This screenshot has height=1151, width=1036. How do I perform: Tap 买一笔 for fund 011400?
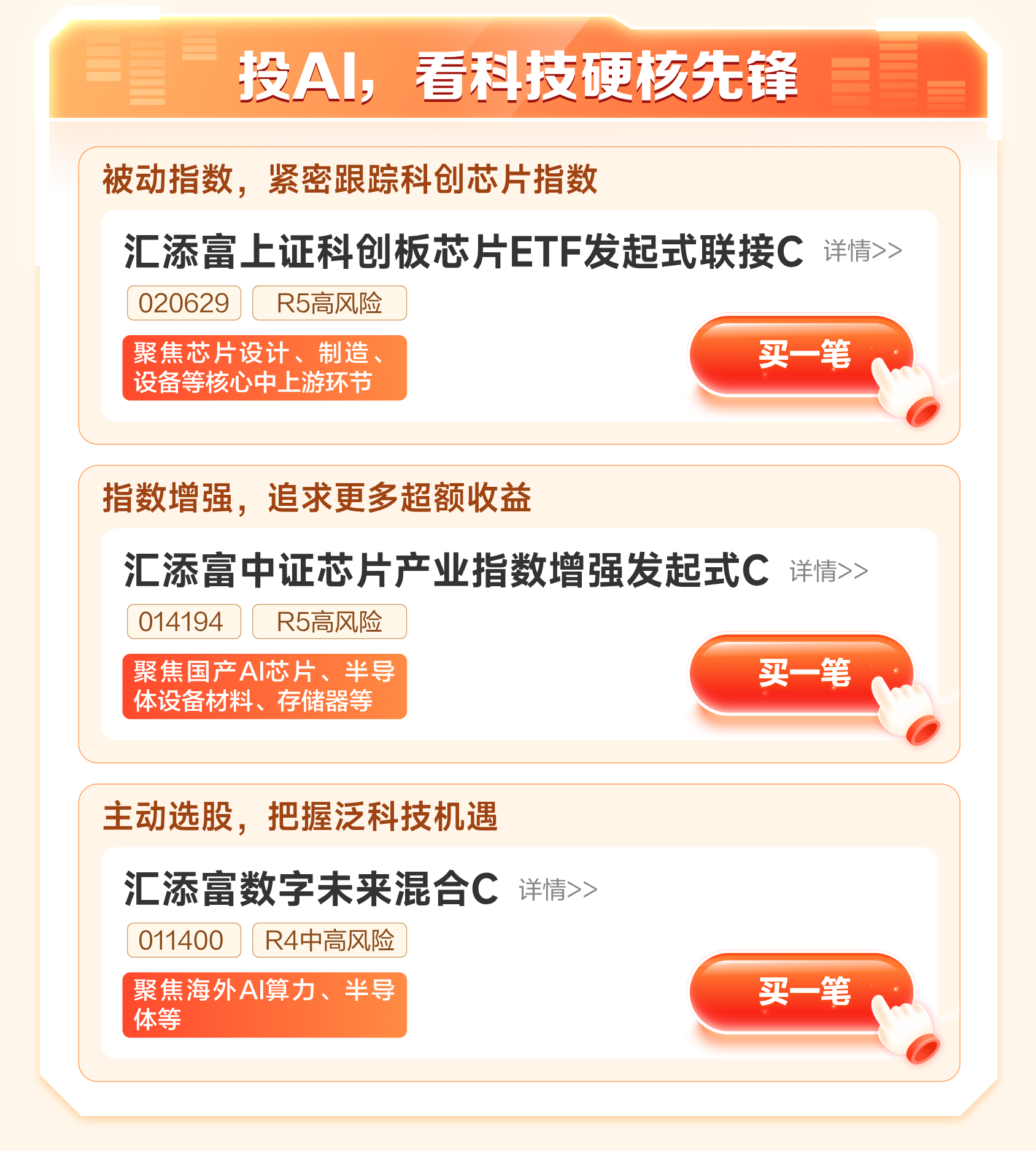point(802,993)
